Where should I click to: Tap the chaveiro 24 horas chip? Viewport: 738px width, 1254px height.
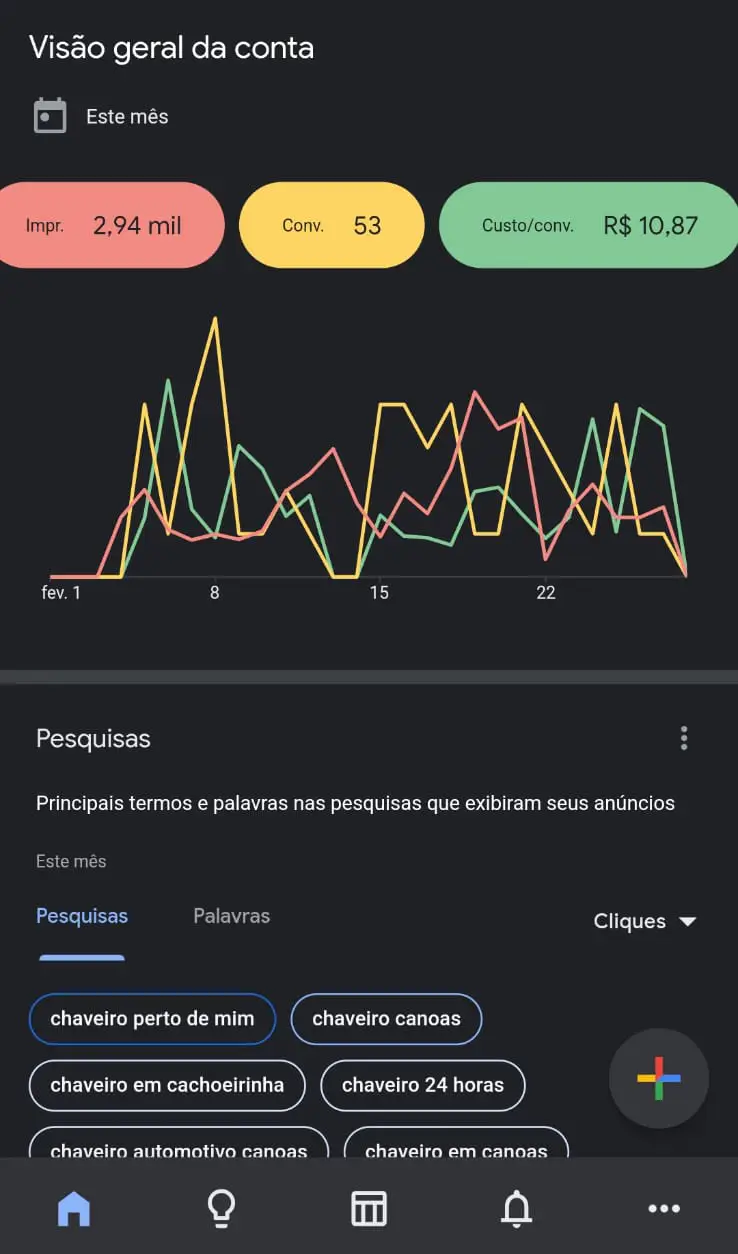click(422, 1085)
